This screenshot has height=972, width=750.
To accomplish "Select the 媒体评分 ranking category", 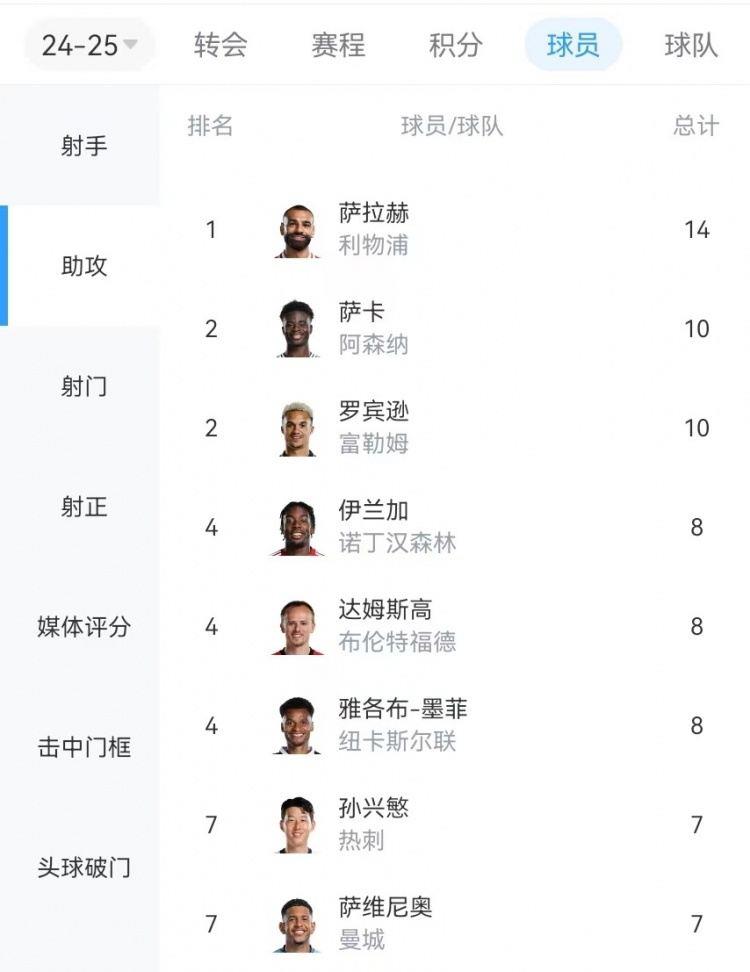I will point(84,627).
